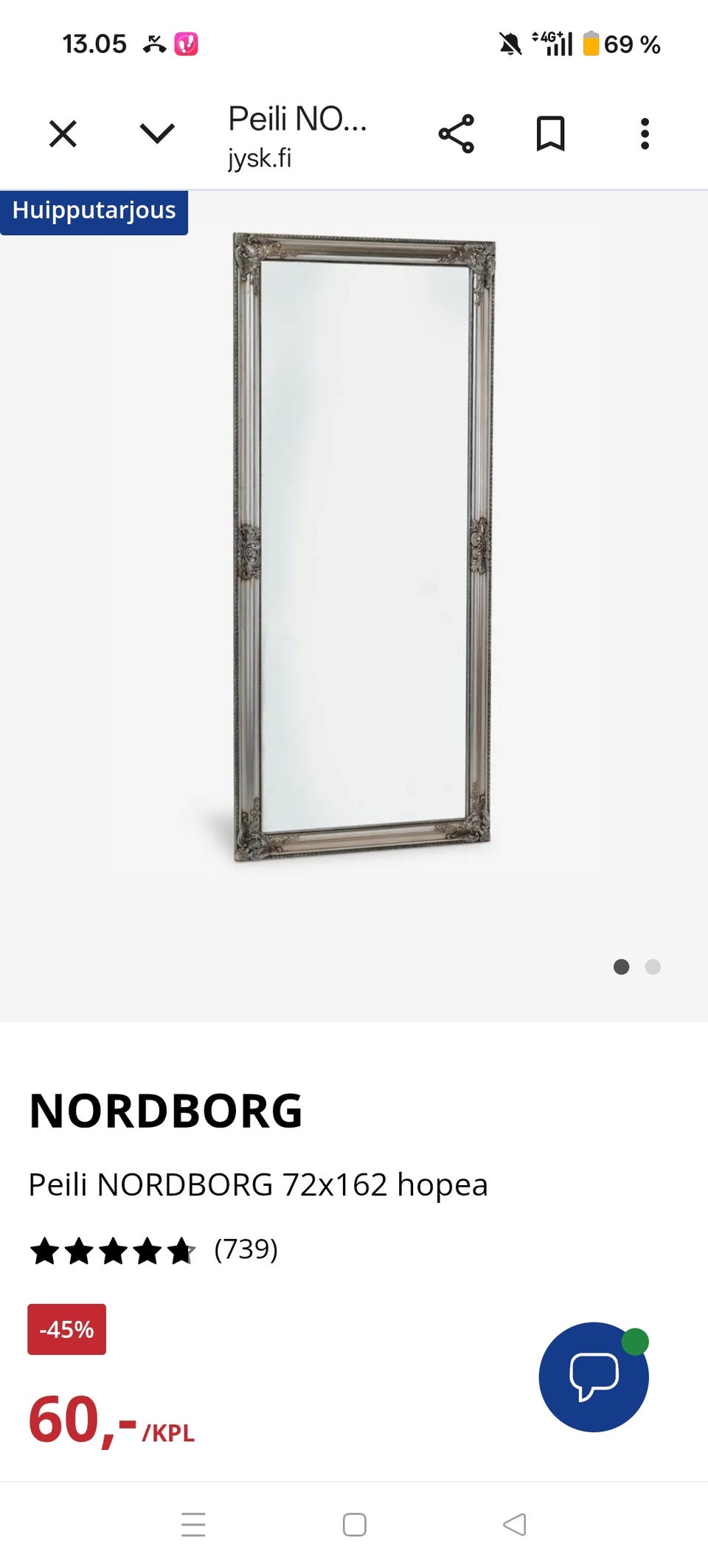Open the three-dot overflow menu
Image resolution: width=708 pixels, height=1568 pixels.
(645, 134)
